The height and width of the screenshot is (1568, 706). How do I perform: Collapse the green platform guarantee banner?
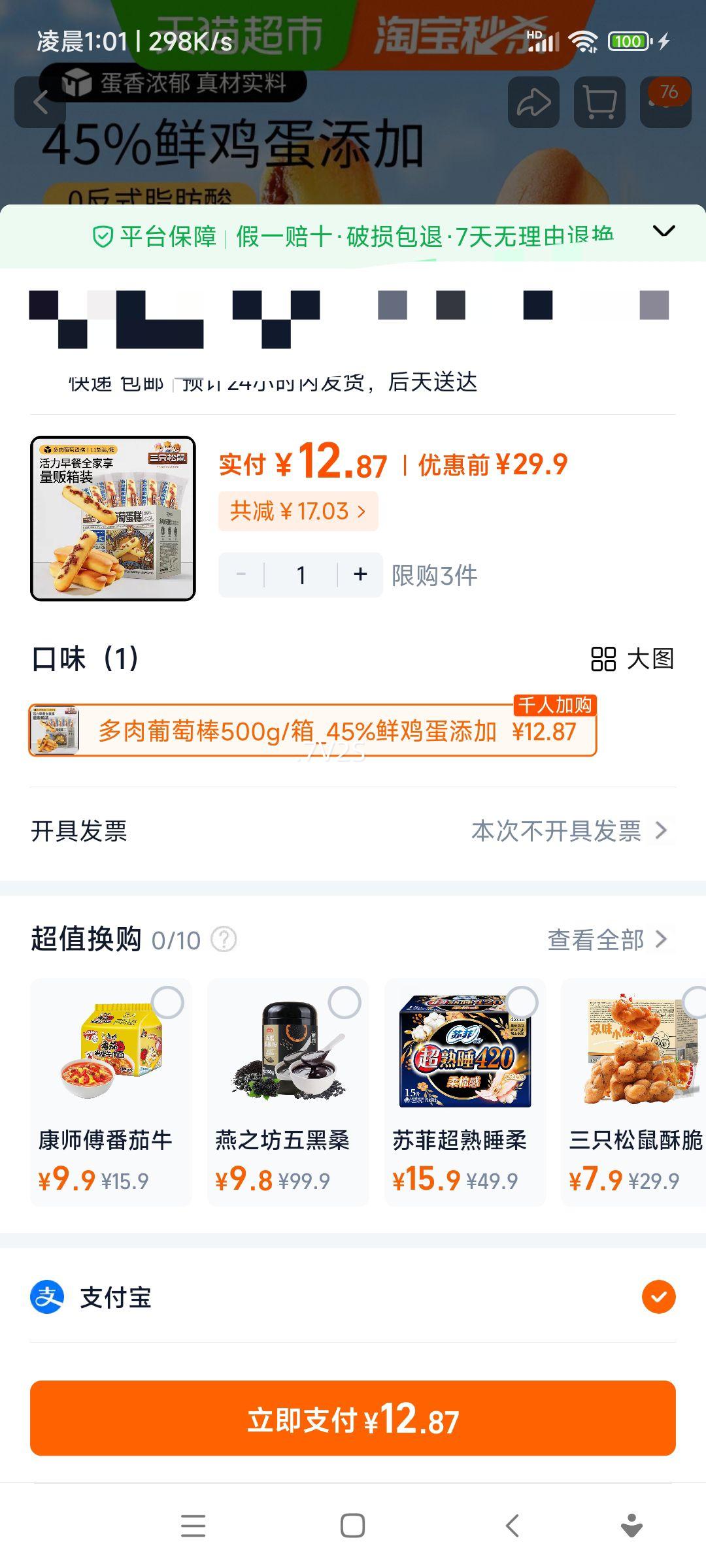664,231
